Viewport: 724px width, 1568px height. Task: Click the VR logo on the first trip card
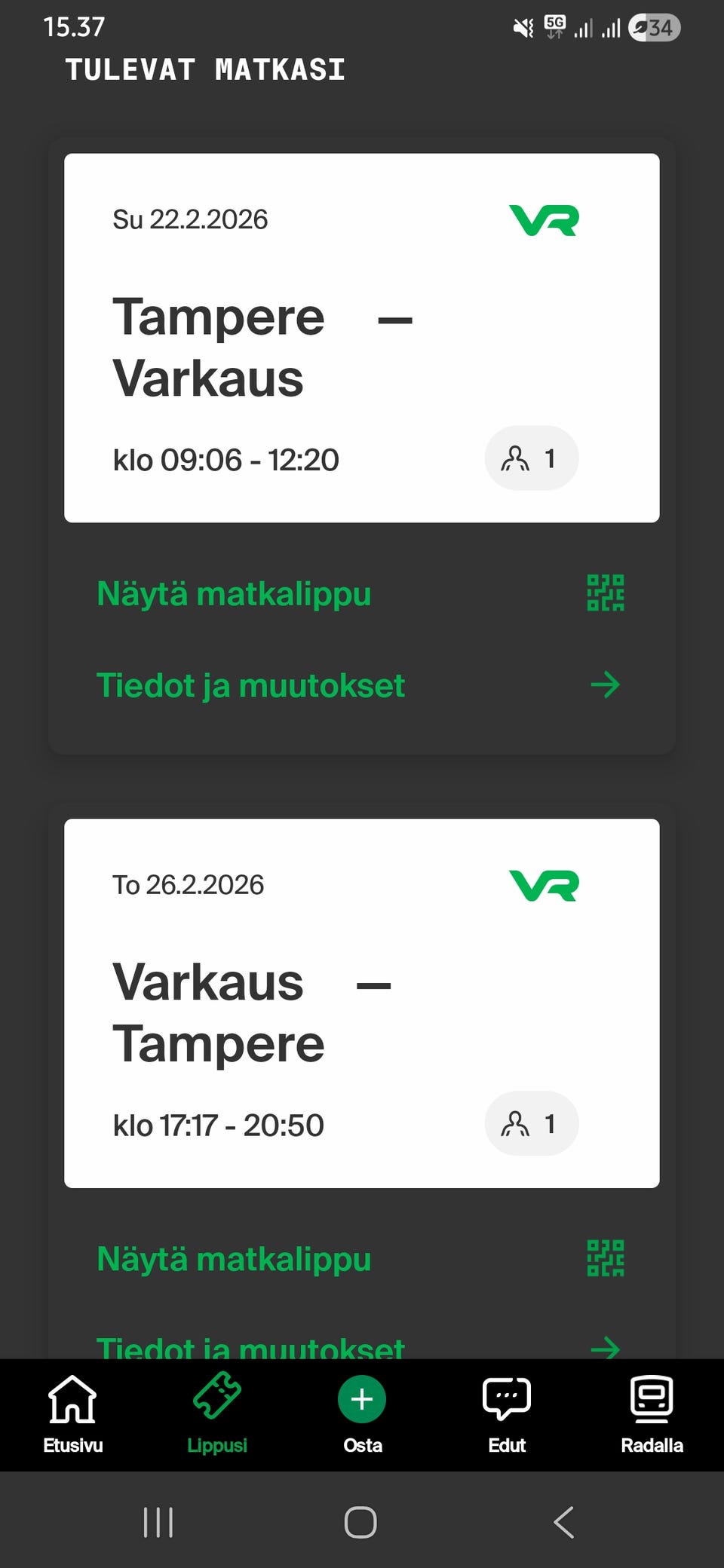[545, 219]
